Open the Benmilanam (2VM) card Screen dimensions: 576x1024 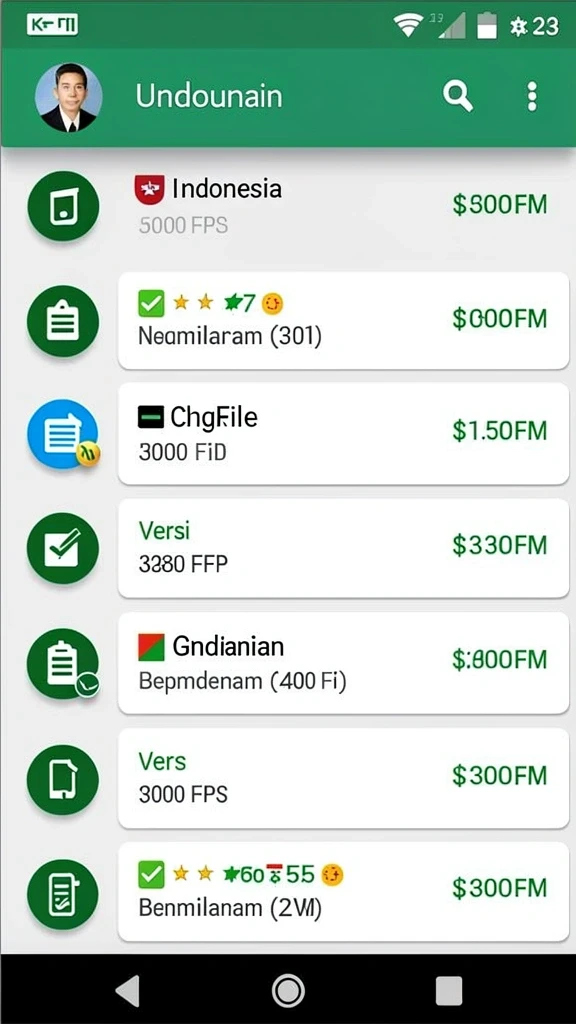343,891
